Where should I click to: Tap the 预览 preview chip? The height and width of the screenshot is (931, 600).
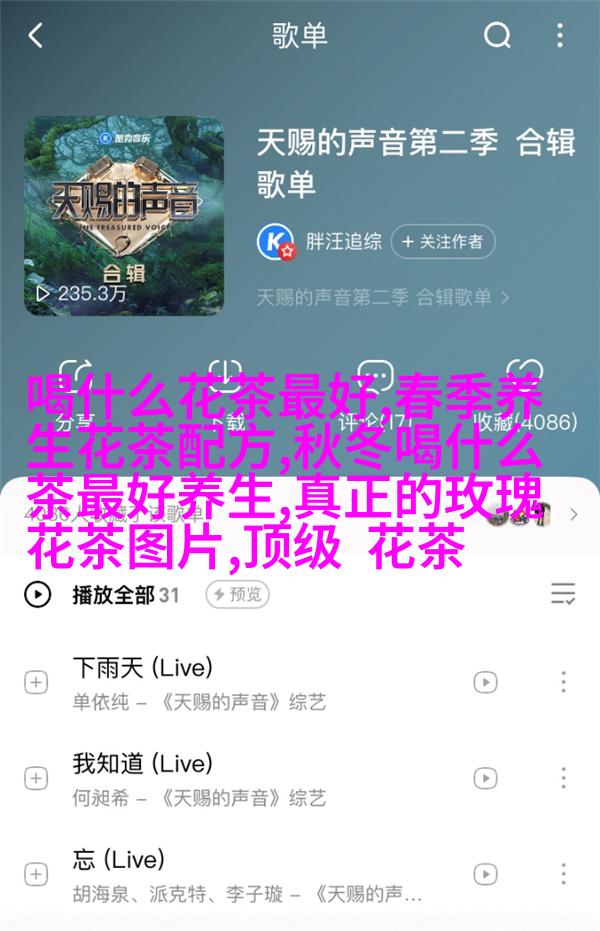click(238, 595)
